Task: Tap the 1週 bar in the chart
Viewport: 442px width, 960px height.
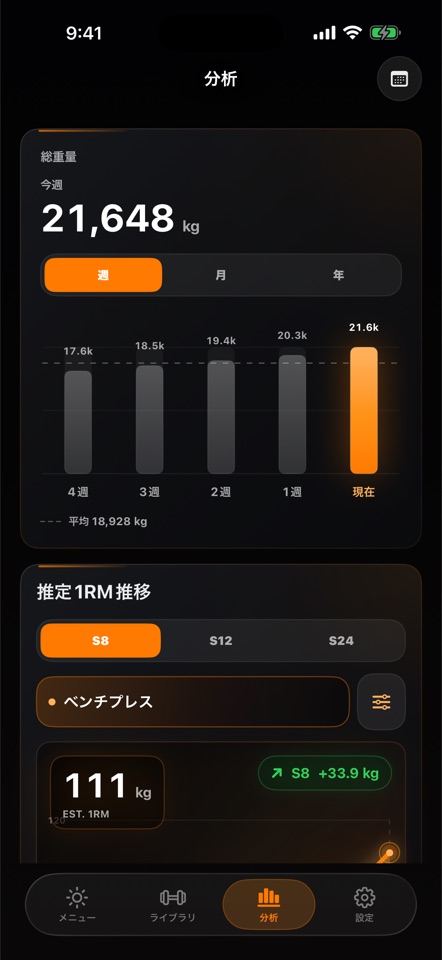Action: click(x=292, y=414)
